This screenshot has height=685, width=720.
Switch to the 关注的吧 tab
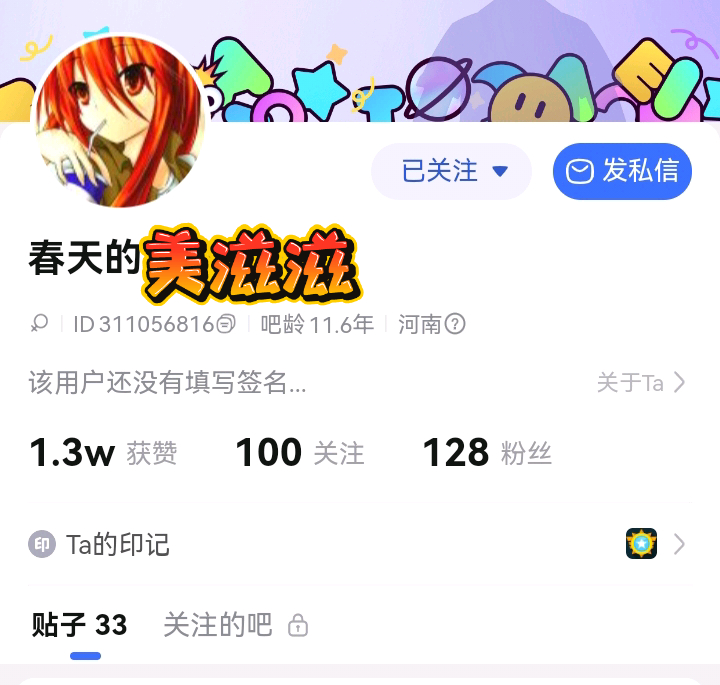(x=235, y=626)
